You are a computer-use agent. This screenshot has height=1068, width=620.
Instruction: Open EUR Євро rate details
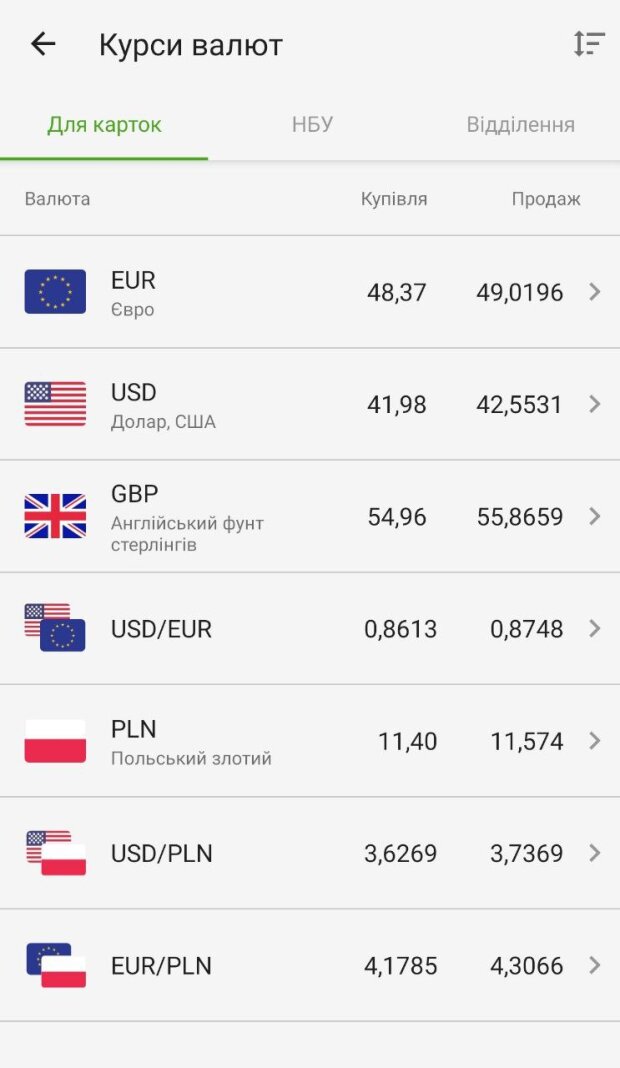point(310,292)
